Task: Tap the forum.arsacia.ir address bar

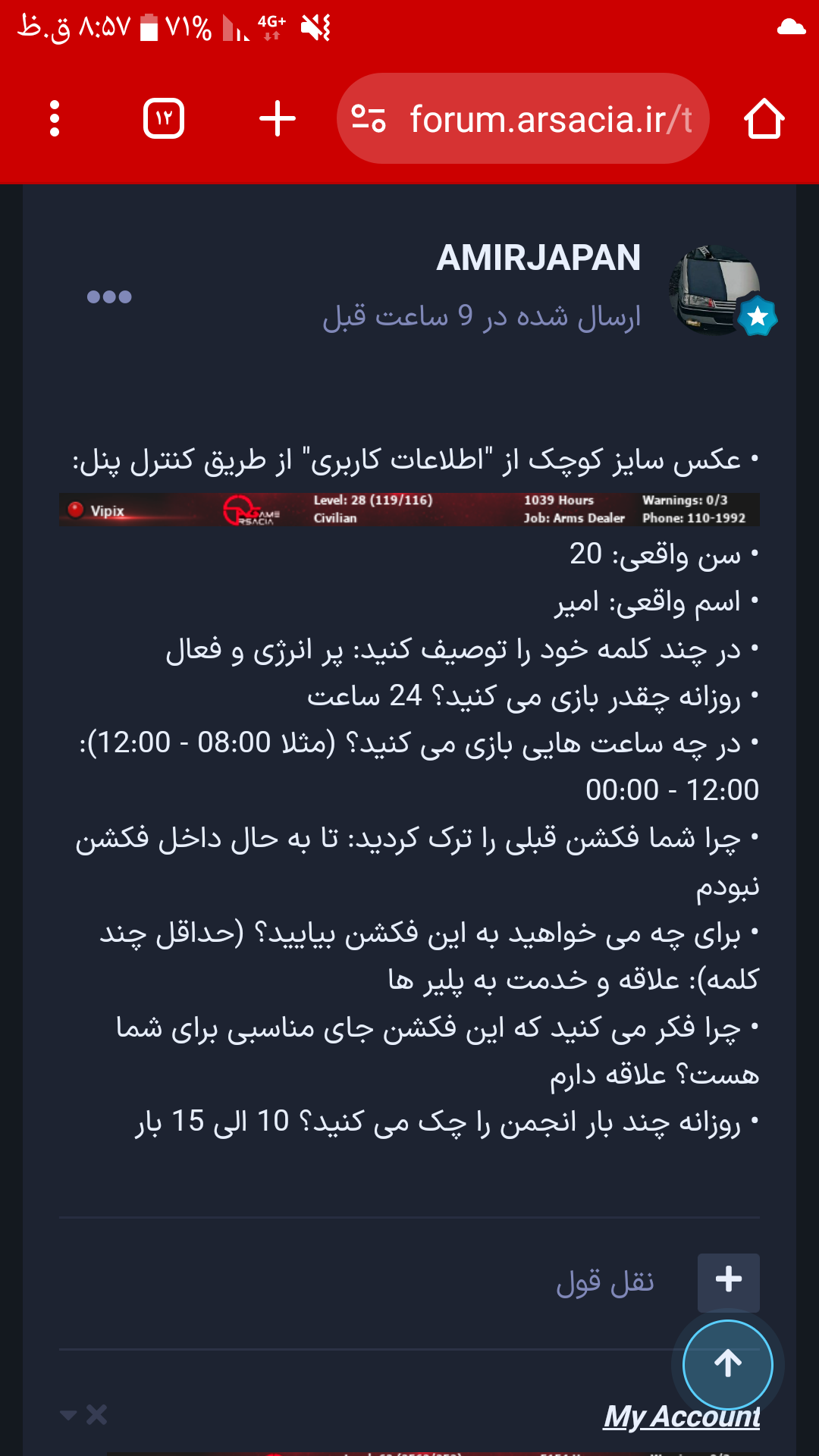Action: tap(523, 119)
